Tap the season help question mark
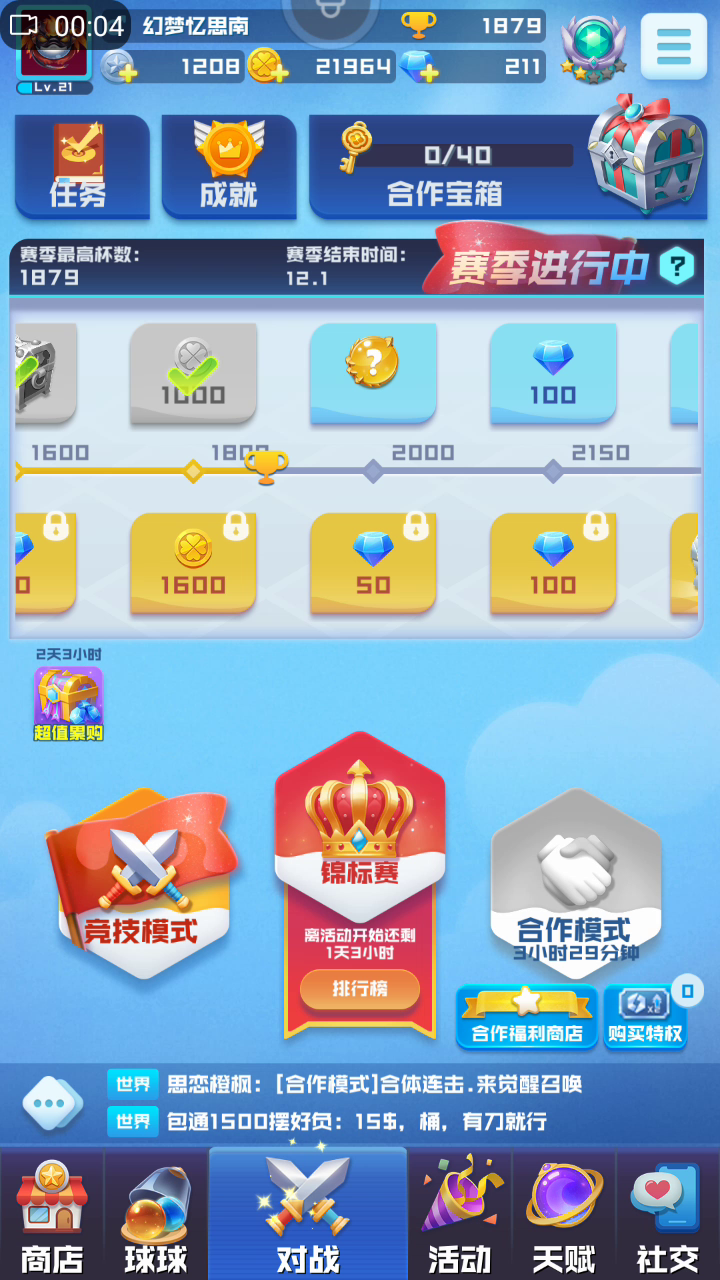Image resolution: width=720 pixels, height=1280 pixels. coord(678,266)
